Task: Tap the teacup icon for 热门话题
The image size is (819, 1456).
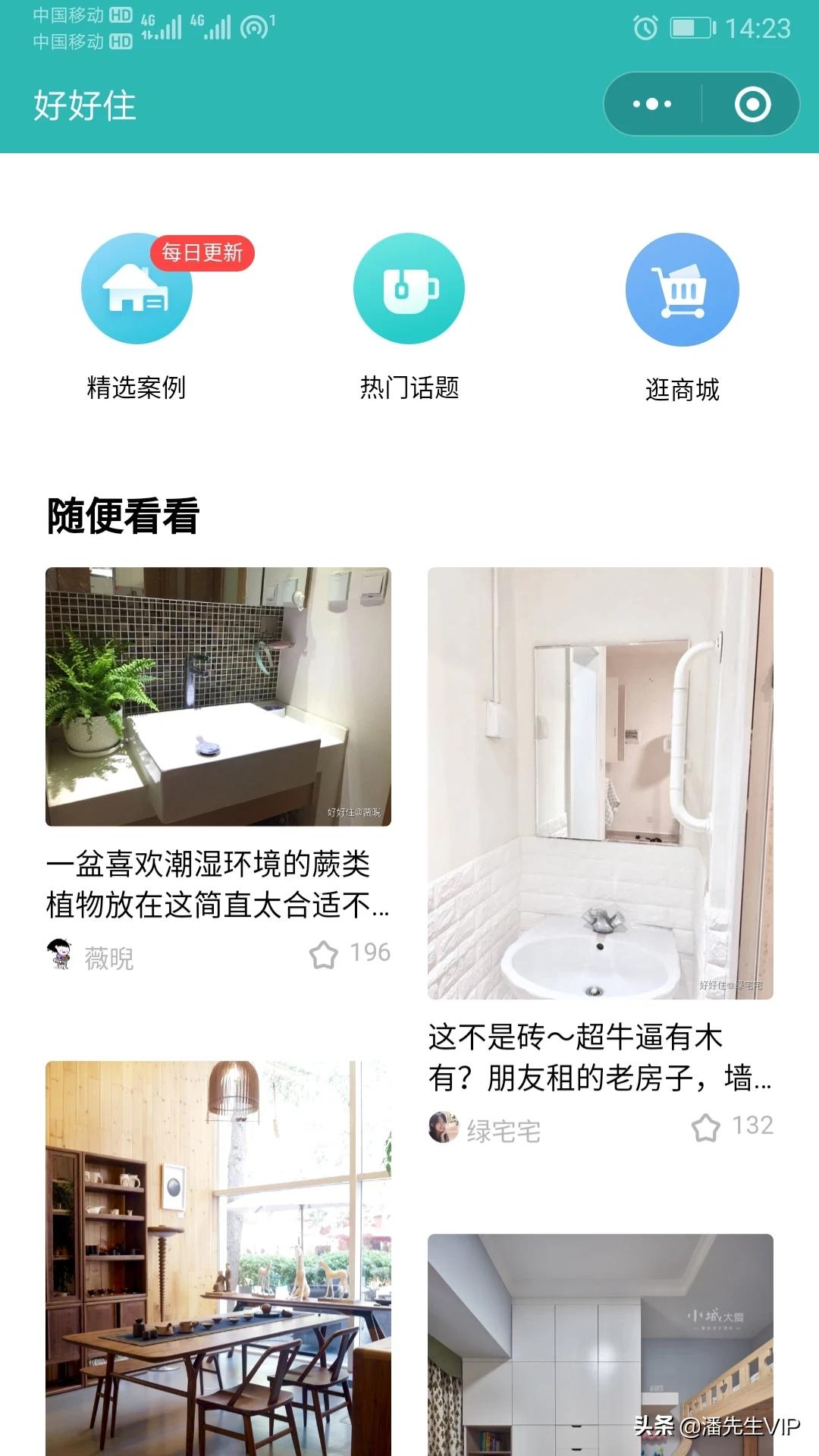Action: point(409,290)
